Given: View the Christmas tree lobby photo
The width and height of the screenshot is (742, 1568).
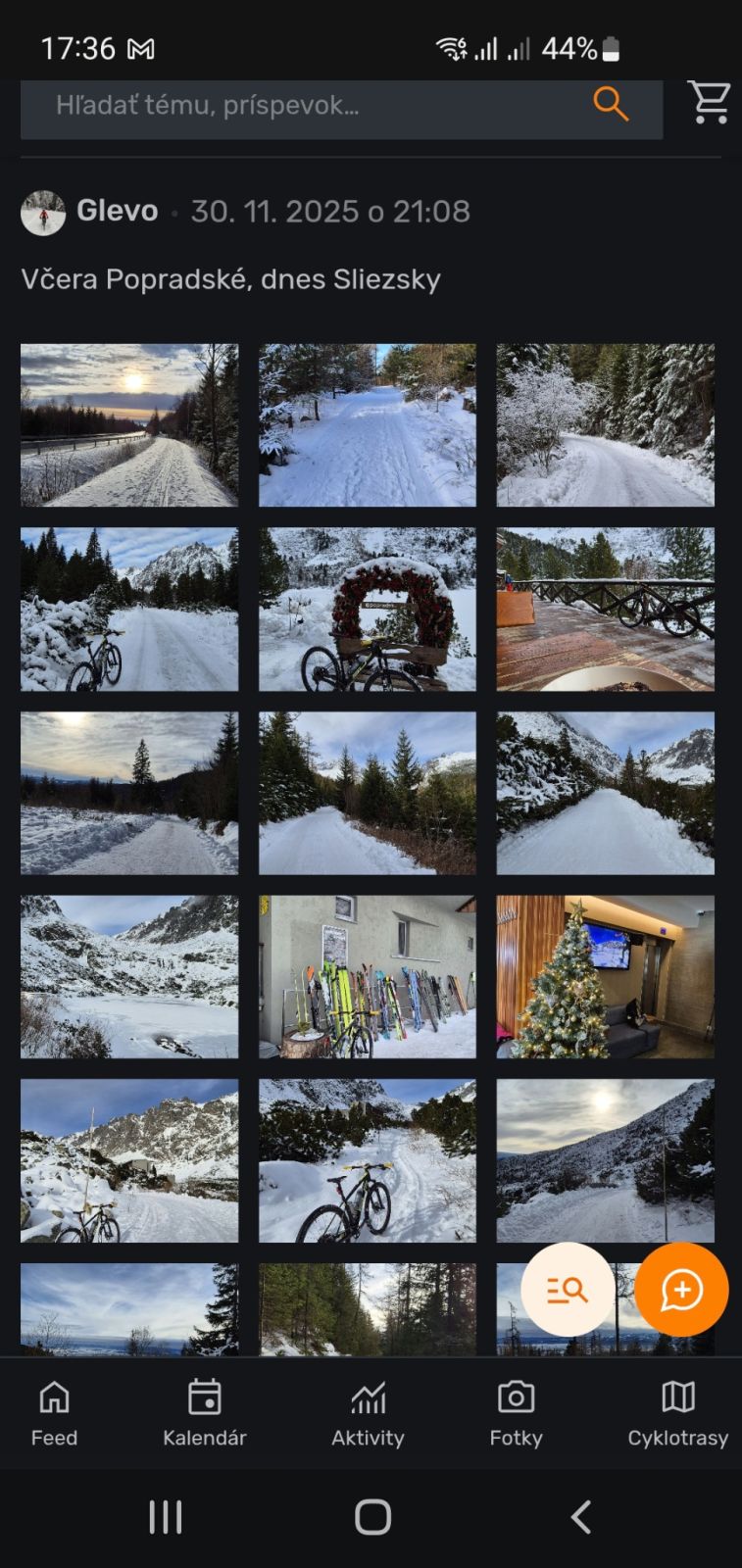Looking at the screenshot, I should click(605, 976).
